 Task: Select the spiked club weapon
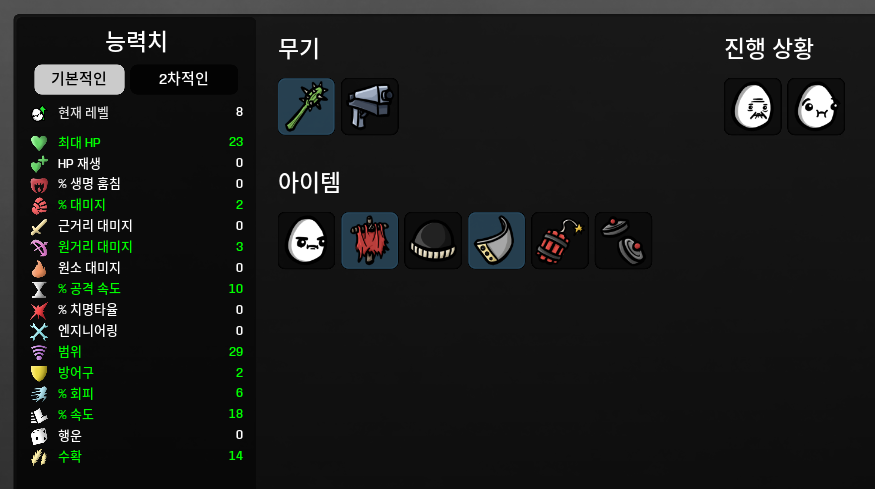[x=306, y=107]
